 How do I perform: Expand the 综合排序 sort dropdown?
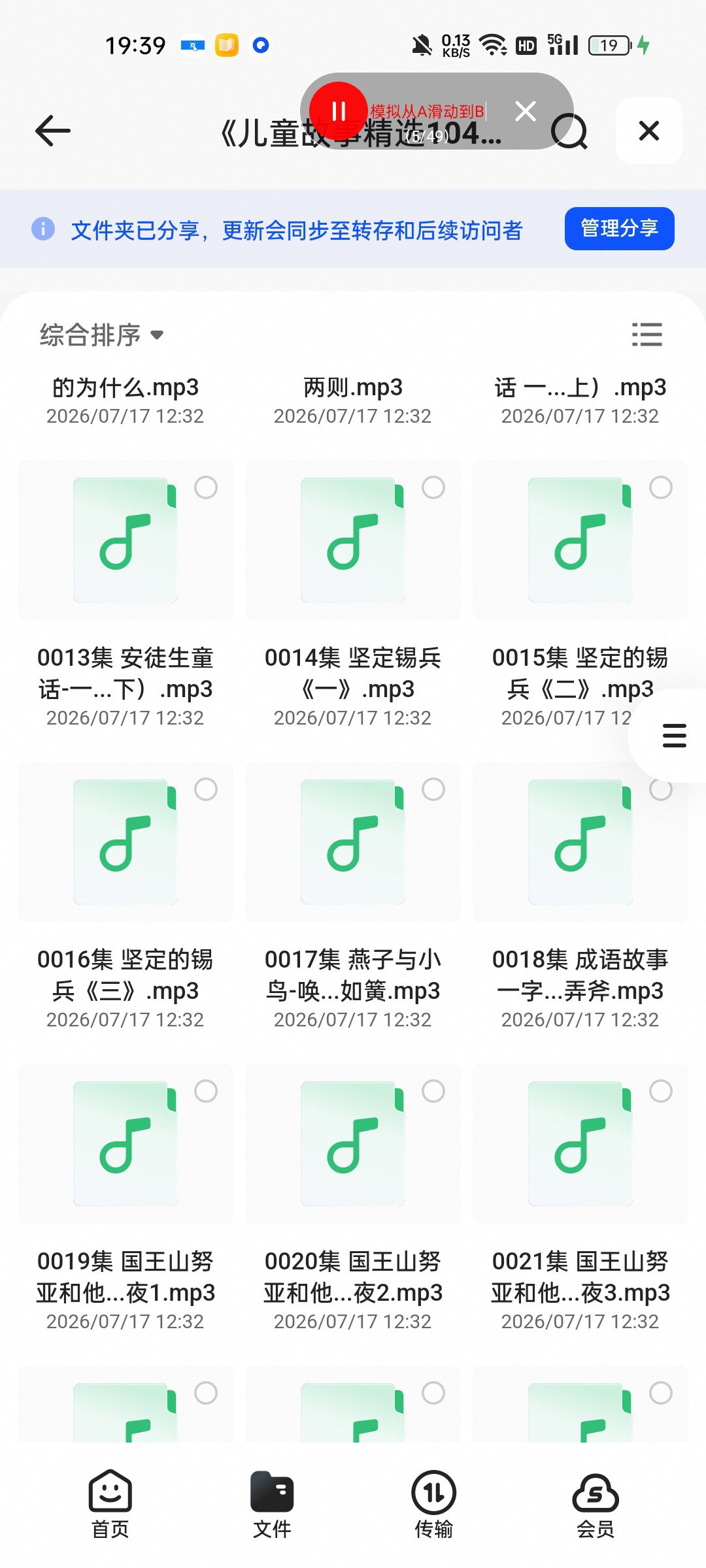click(101, 335)
